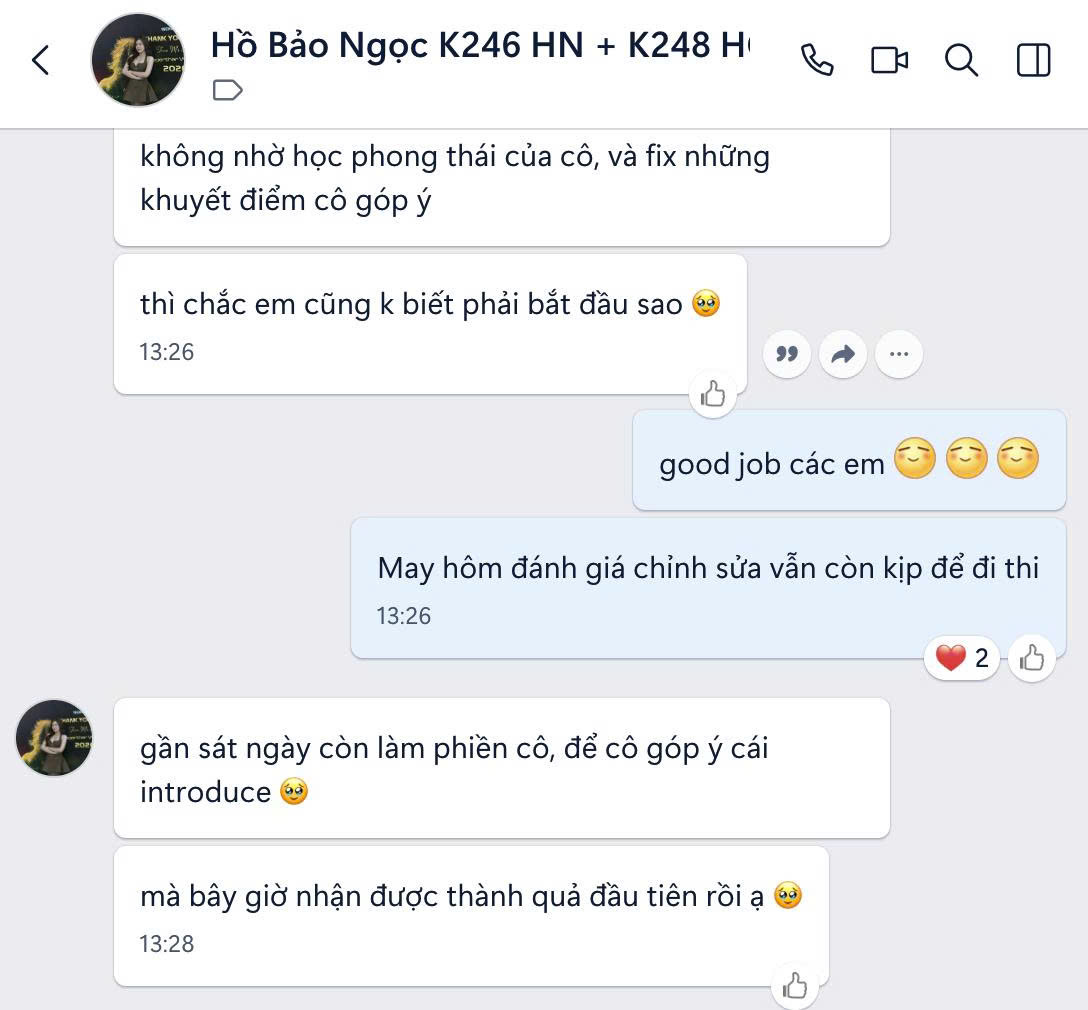1088x1010 pixels.
Task: View heart reactions on "May hôm đánh giá" message
Action: click(x=962, y=658)
